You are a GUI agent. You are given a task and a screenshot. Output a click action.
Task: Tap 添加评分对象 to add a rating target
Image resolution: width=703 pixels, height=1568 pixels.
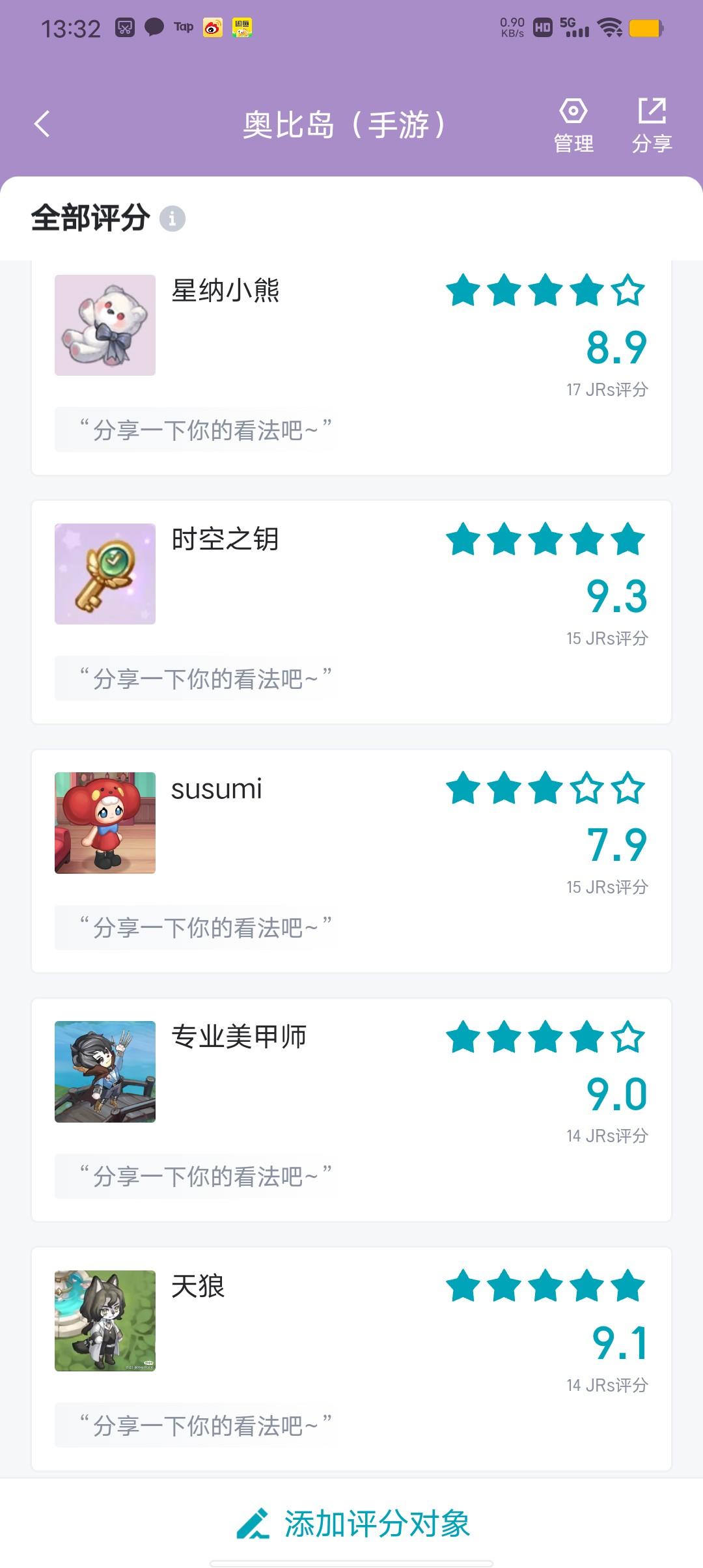353,1524
